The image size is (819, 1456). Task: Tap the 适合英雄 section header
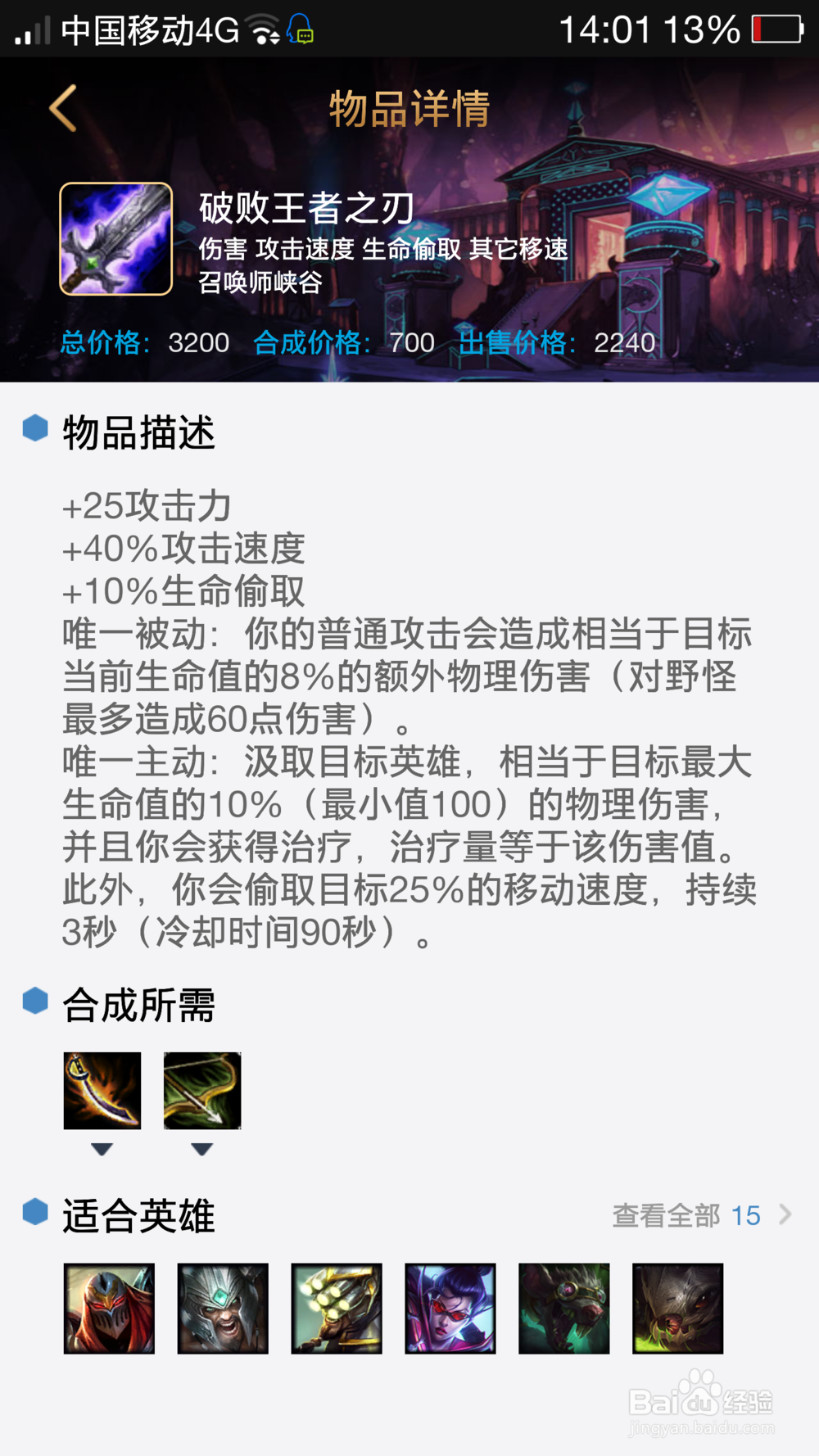[137, 1215]
